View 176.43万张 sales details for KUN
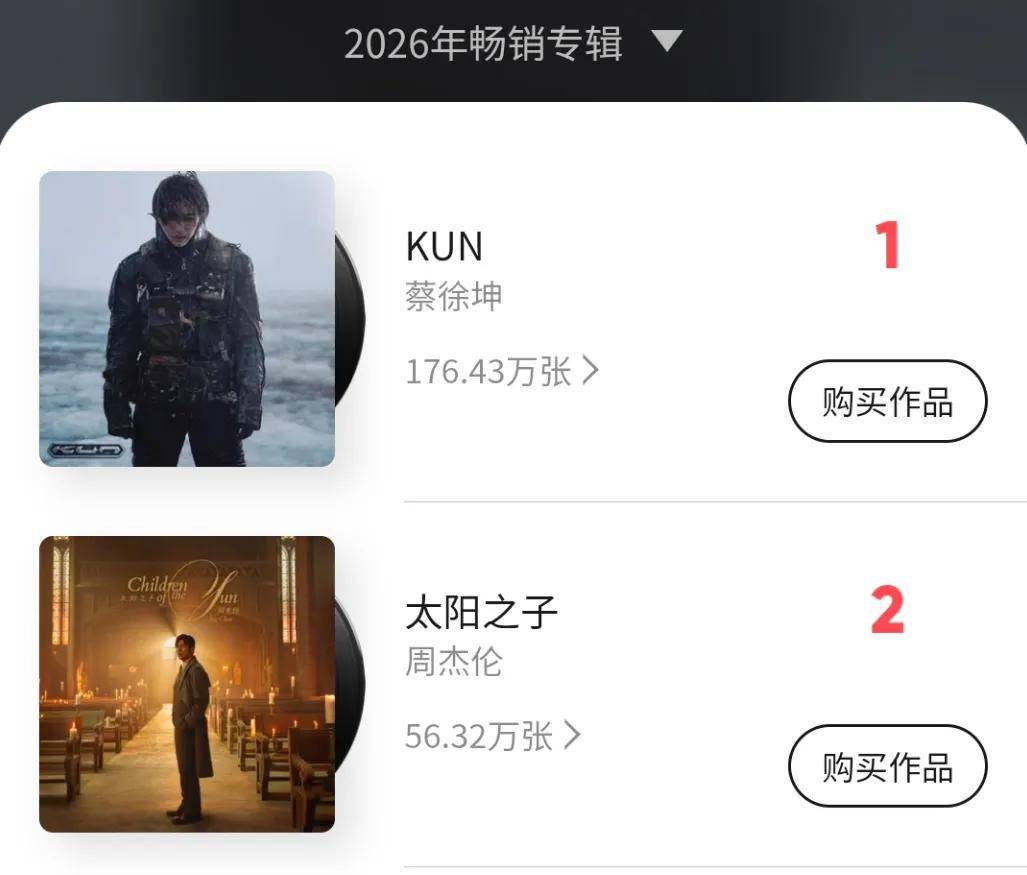 [502, 371]
